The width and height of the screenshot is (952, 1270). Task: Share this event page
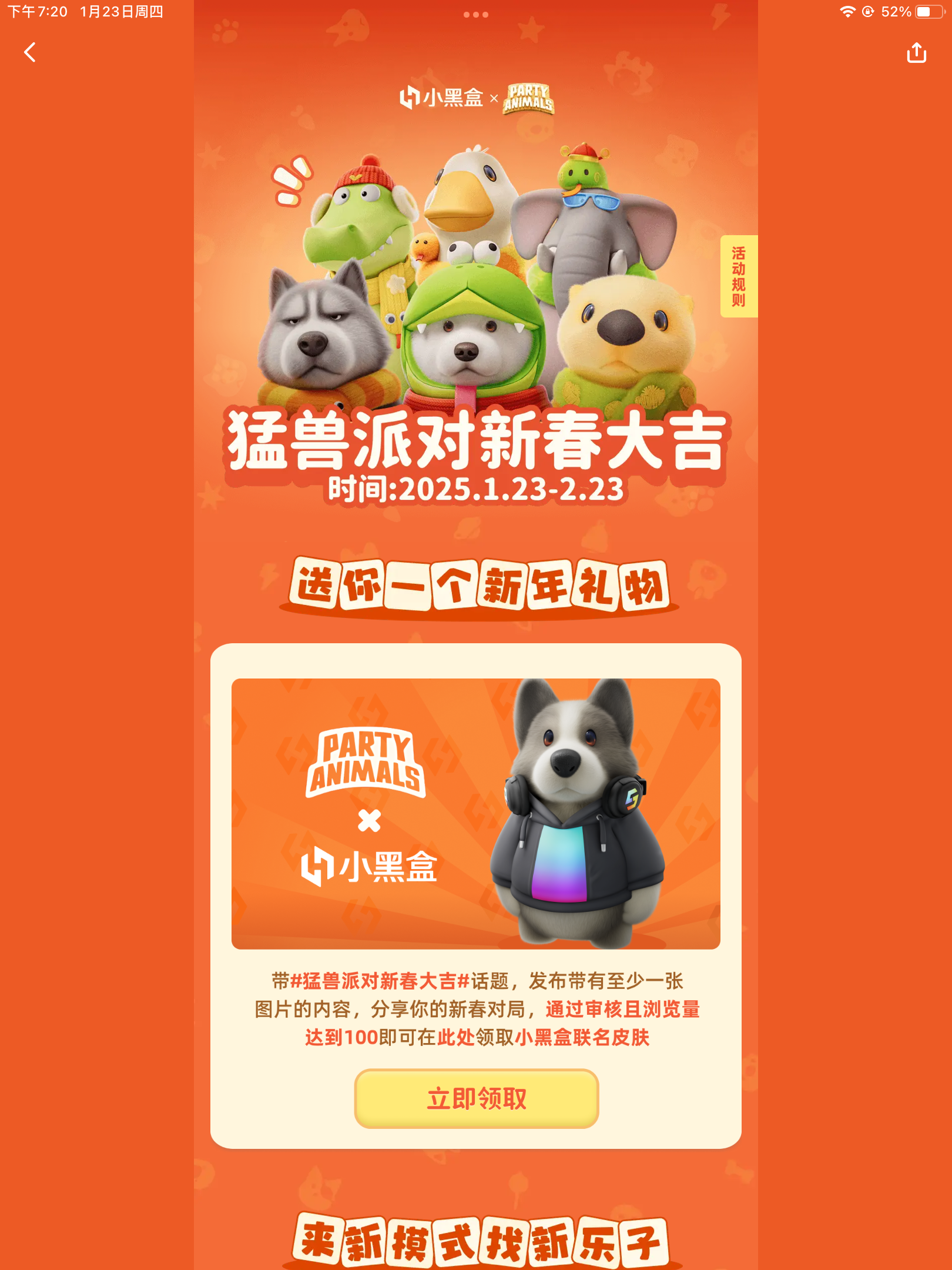[x=916, y=53]
